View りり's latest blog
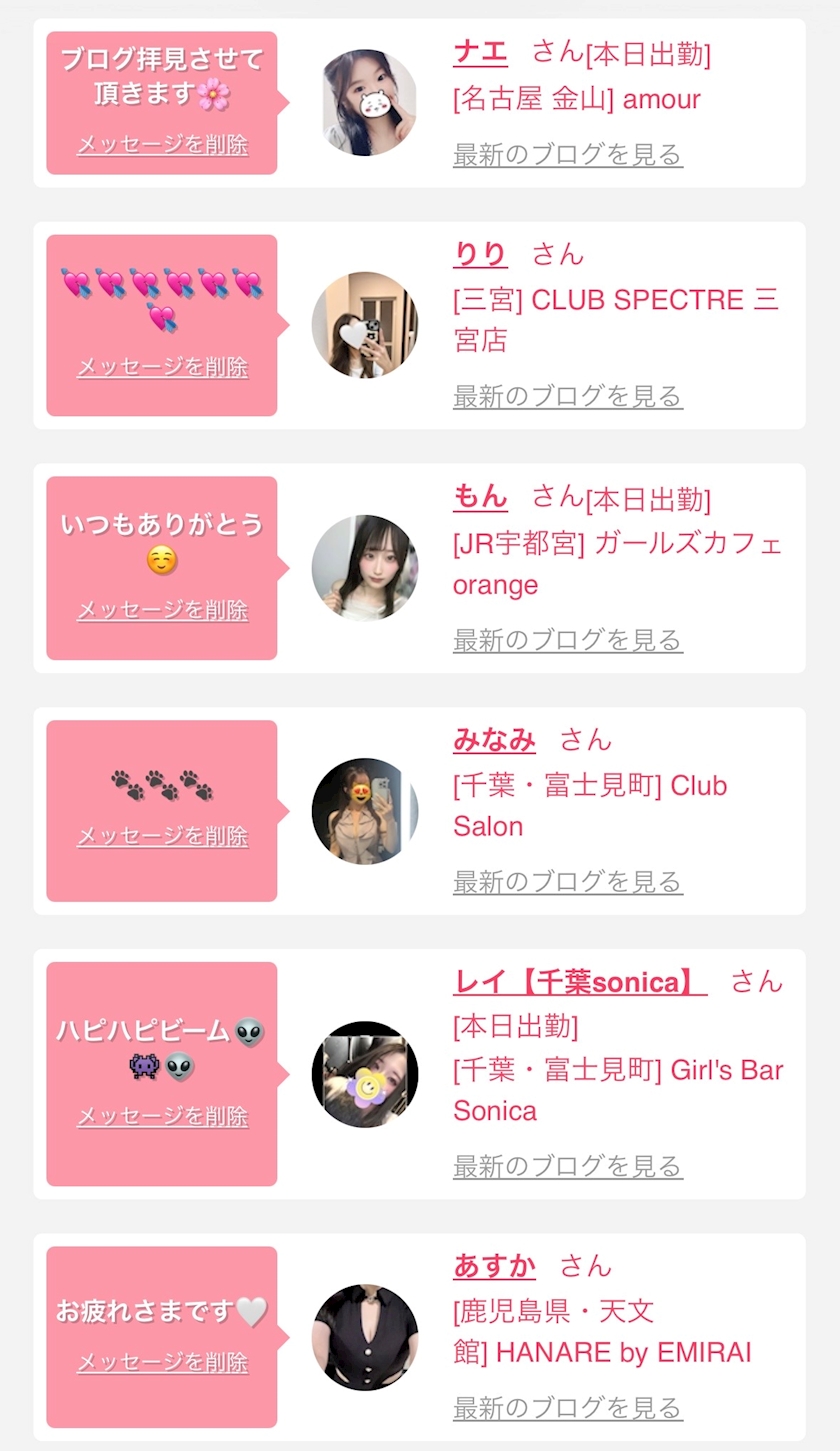840x1451 pixels. point(567,397)
